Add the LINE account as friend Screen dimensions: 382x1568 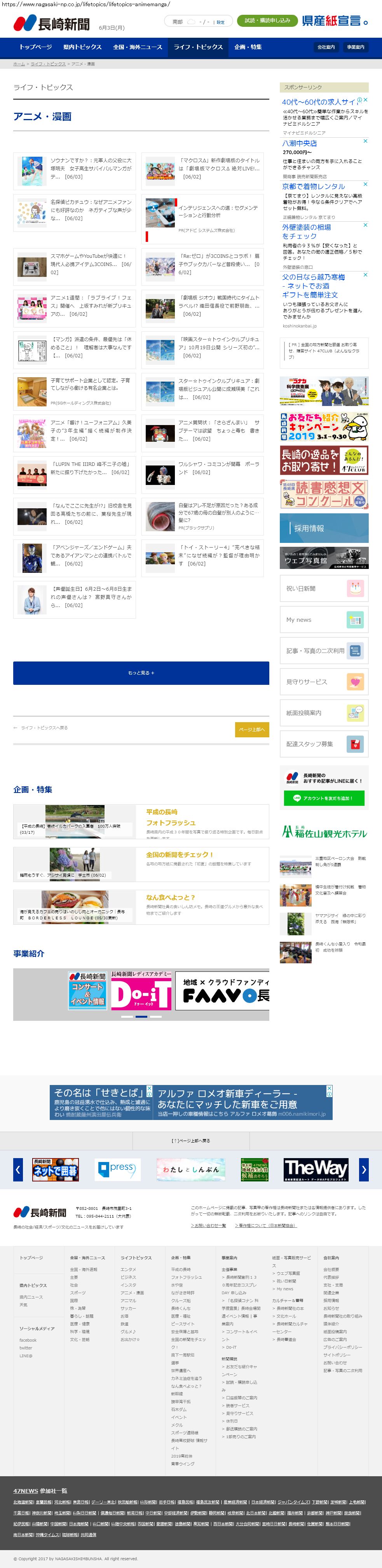pos(324,798)
